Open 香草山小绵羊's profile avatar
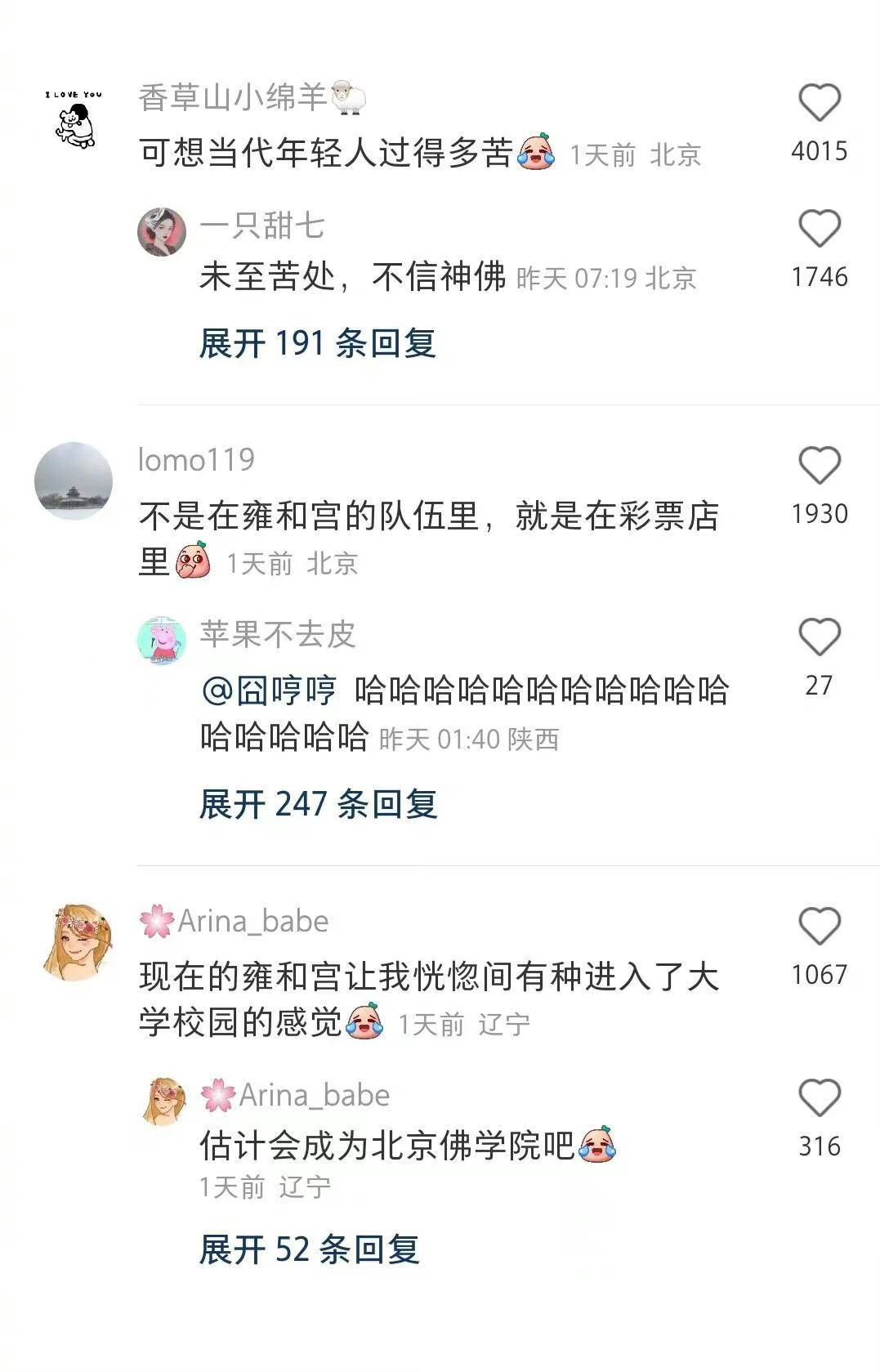 pos(74,120)
